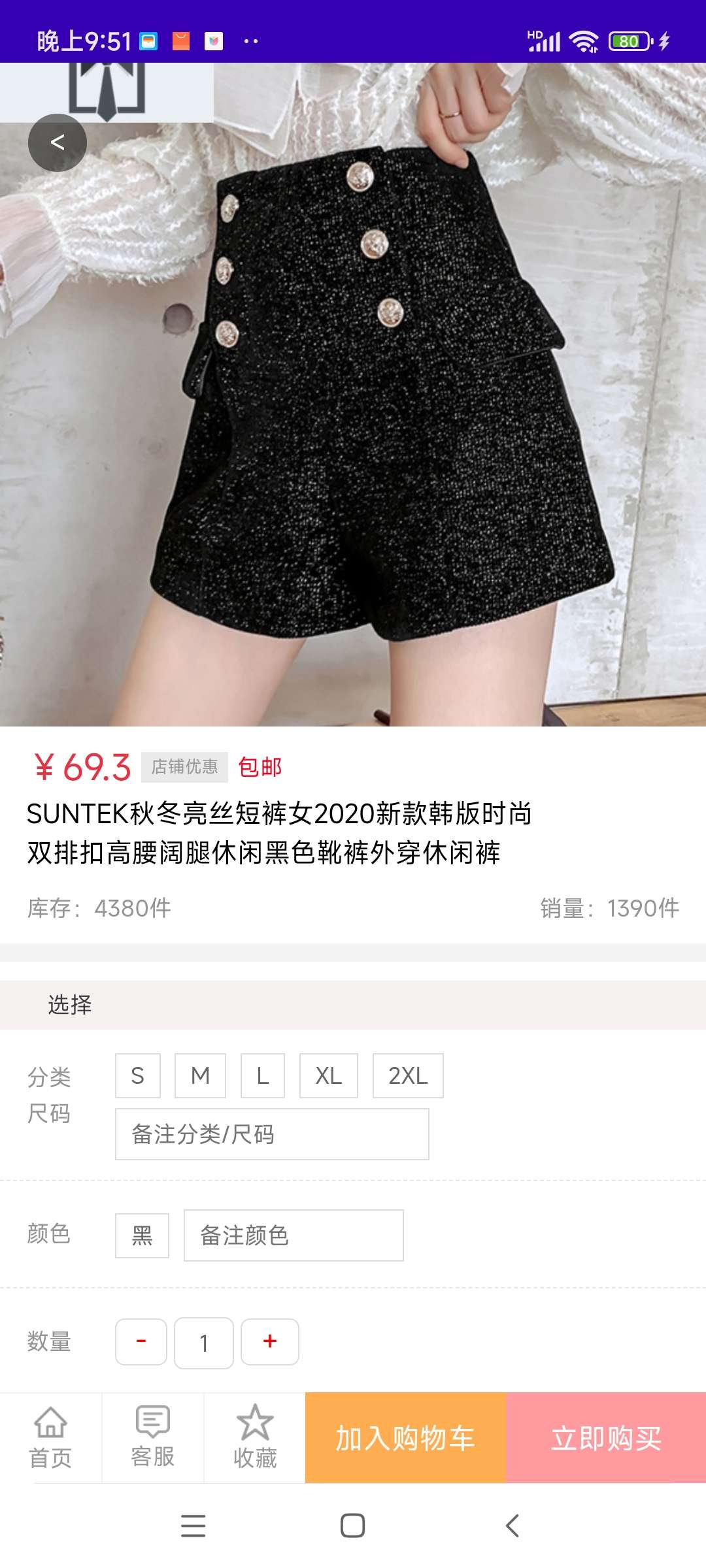Choose size 2XL
706x1568 pixels.
point(408,1075)
